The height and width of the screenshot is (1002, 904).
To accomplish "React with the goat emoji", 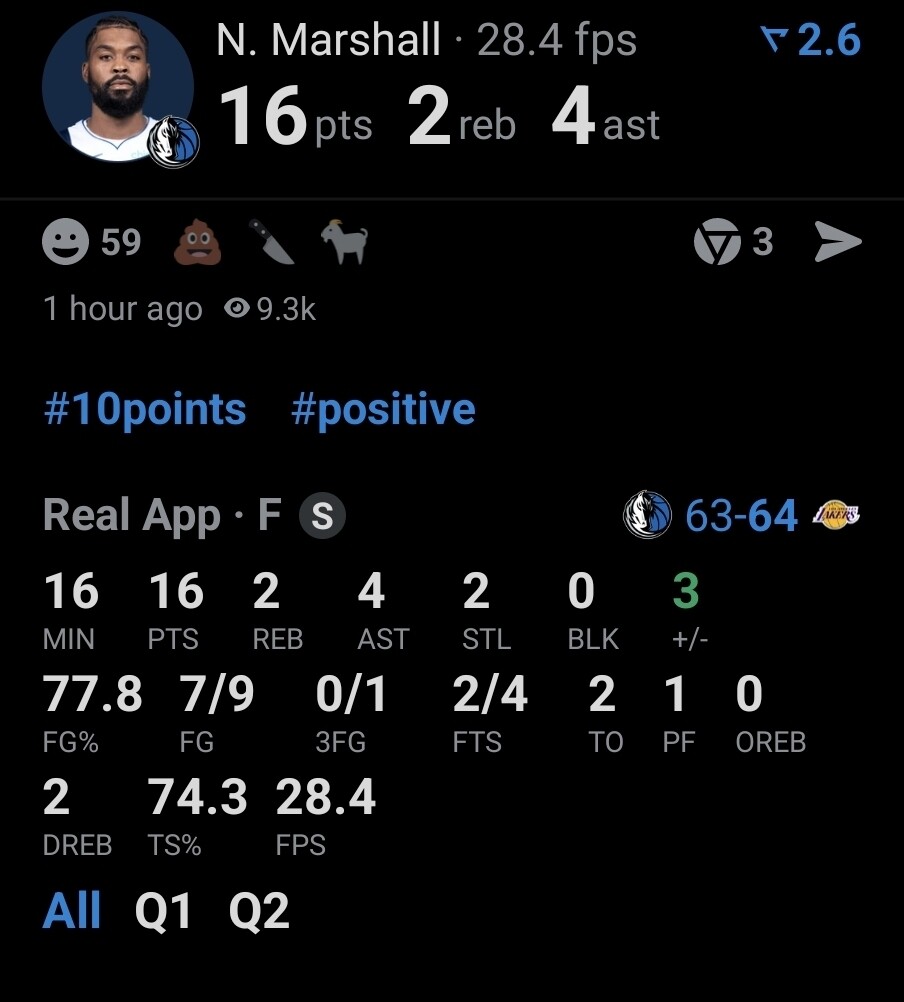I will [344, 243].
